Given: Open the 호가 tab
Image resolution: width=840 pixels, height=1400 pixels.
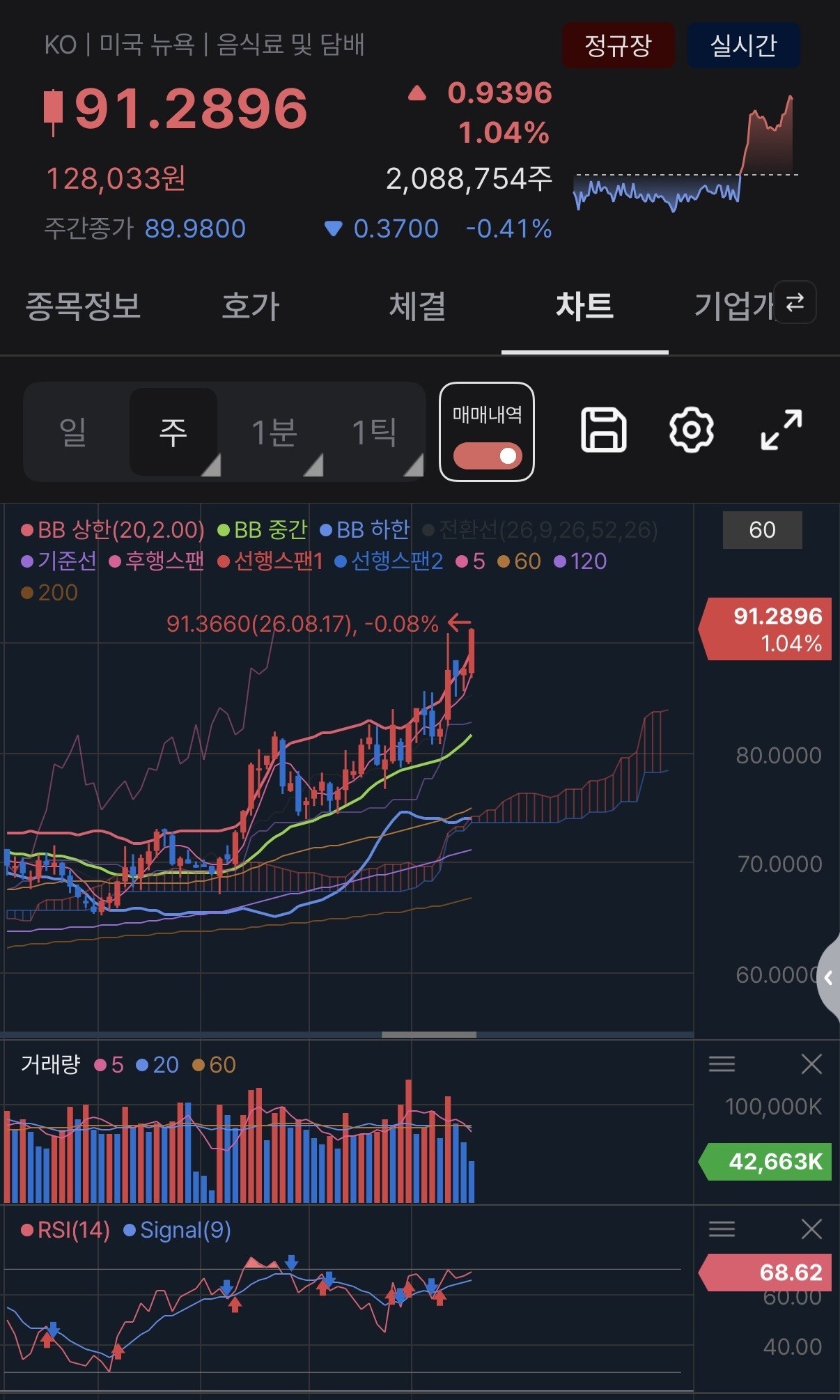Looking at the screenshot, I should point(251,306).
